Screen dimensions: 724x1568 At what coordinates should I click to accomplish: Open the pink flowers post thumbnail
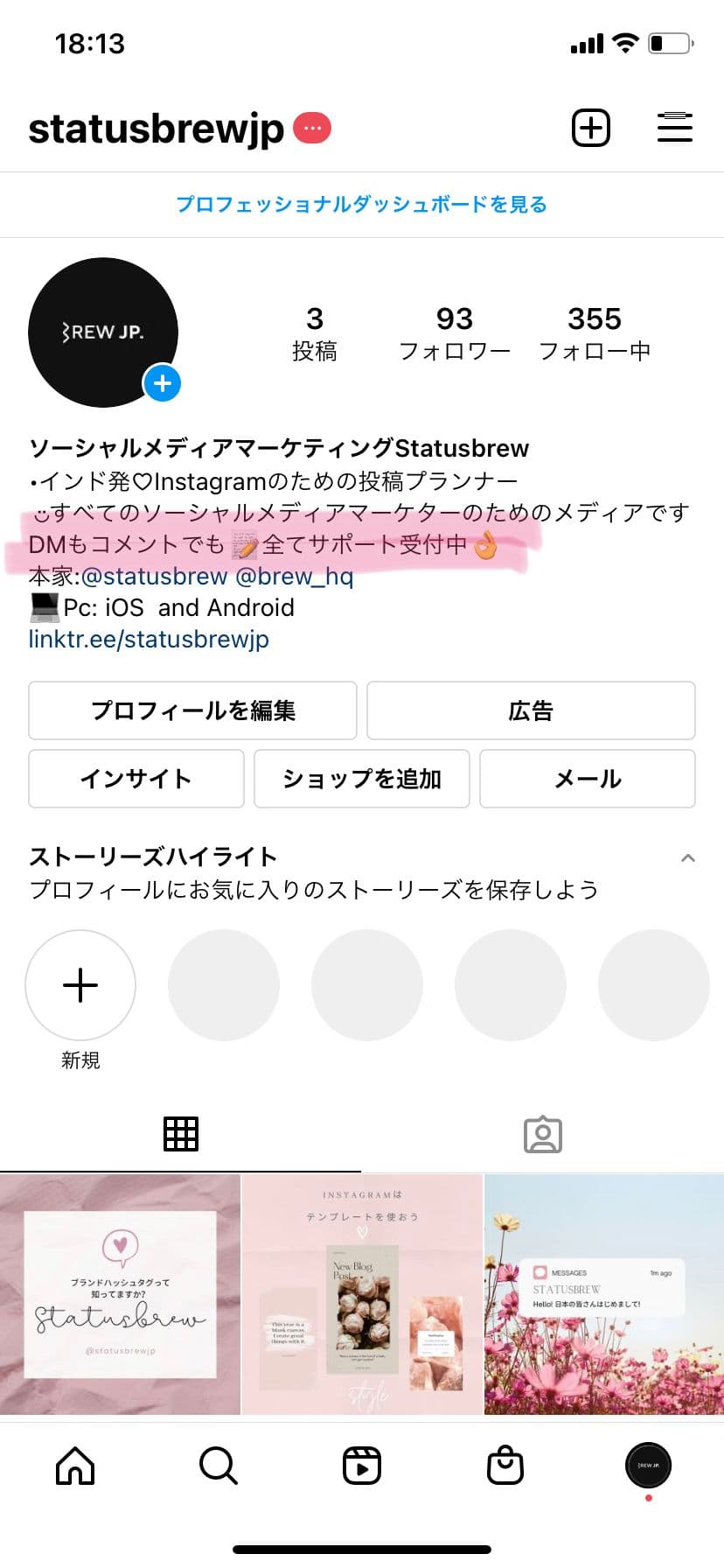coord(604,1294)
